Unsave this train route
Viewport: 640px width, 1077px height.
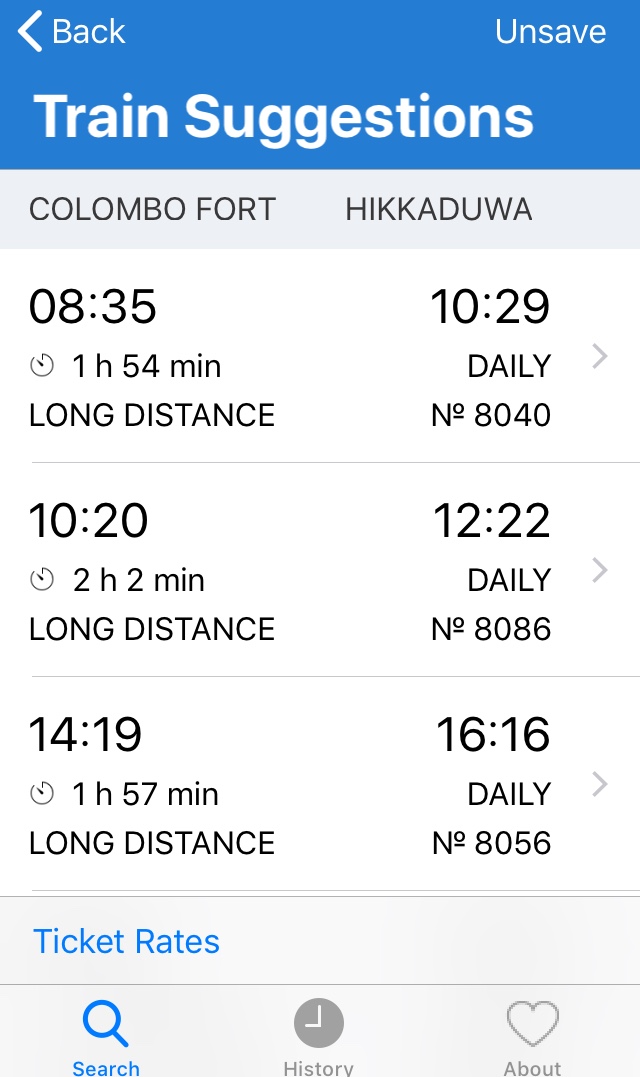(550, 32)
